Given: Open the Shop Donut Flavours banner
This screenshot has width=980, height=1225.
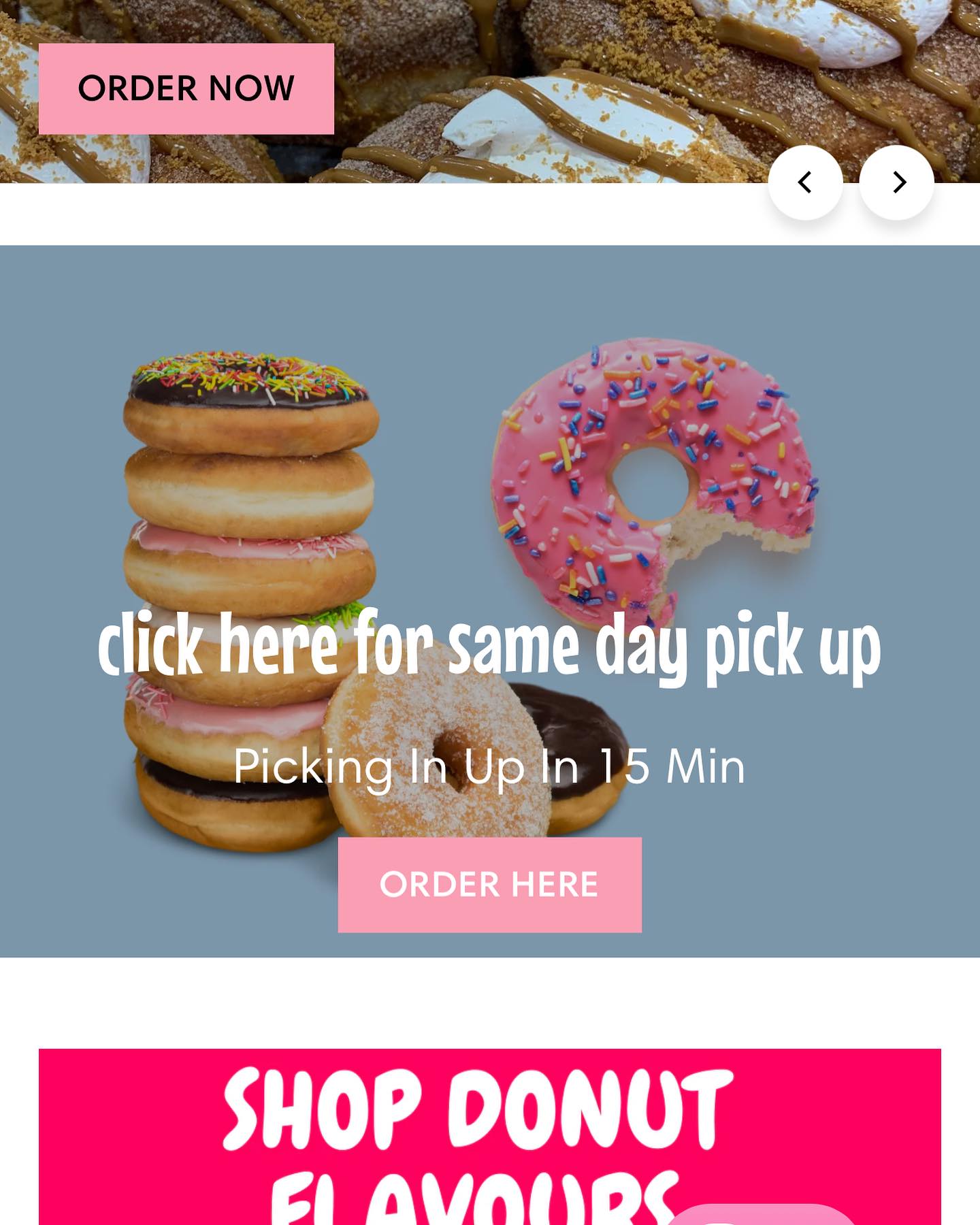Looking at the screenshot, I should click(476, 1130).
